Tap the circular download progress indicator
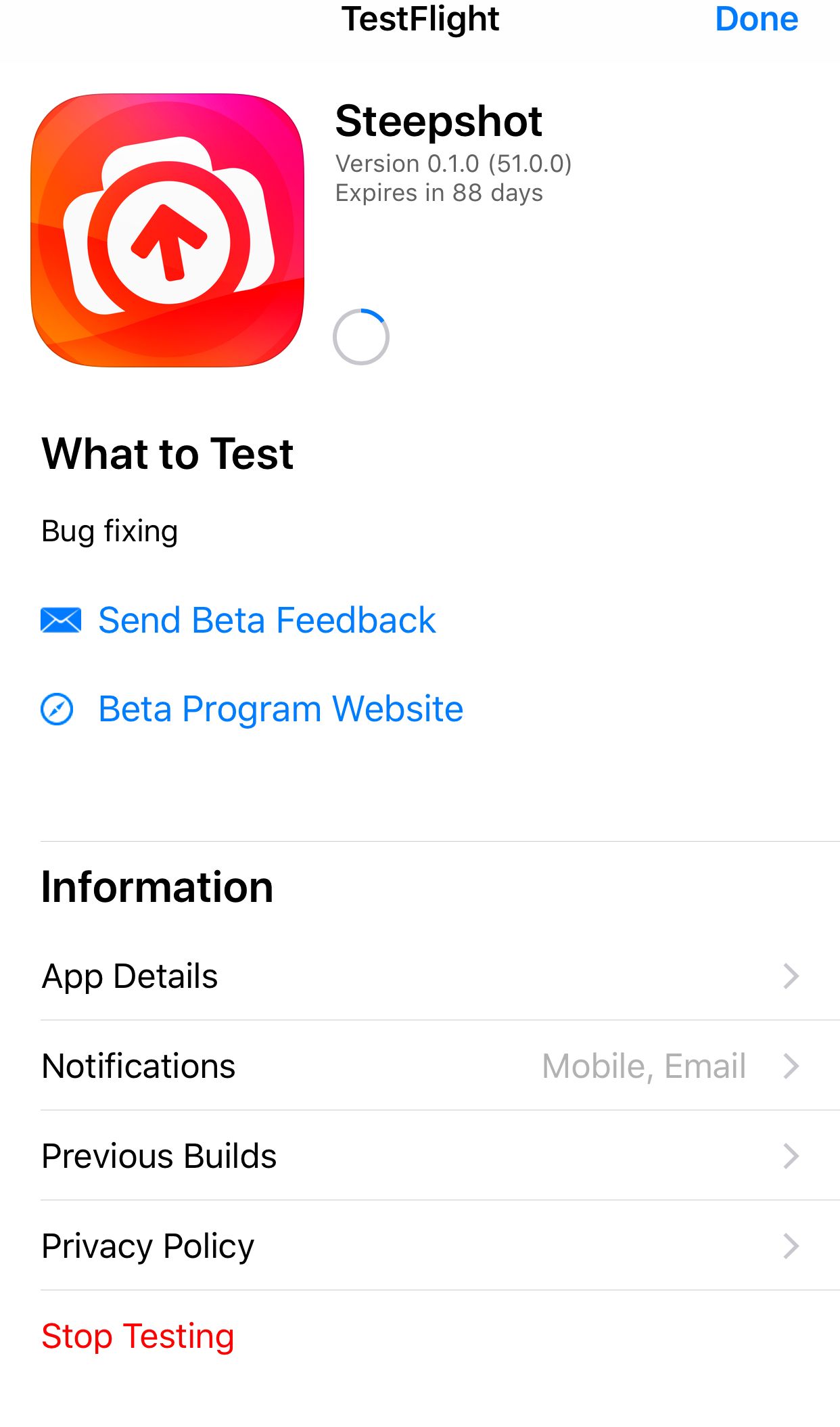Image resolution: width=840 pixels, height=1427 pixels. 361,337
